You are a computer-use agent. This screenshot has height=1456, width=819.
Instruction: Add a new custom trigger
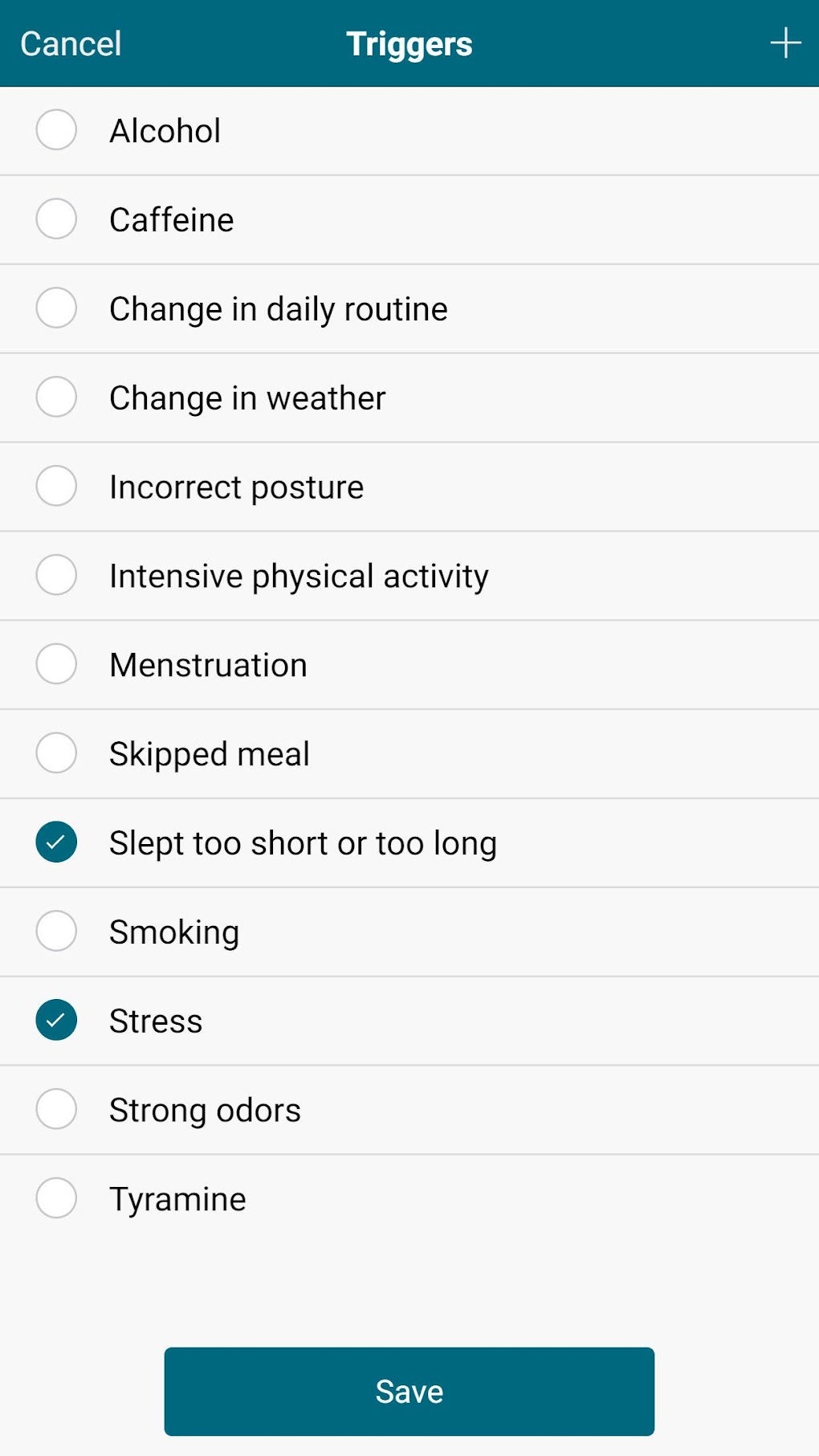tap(784, 43)
